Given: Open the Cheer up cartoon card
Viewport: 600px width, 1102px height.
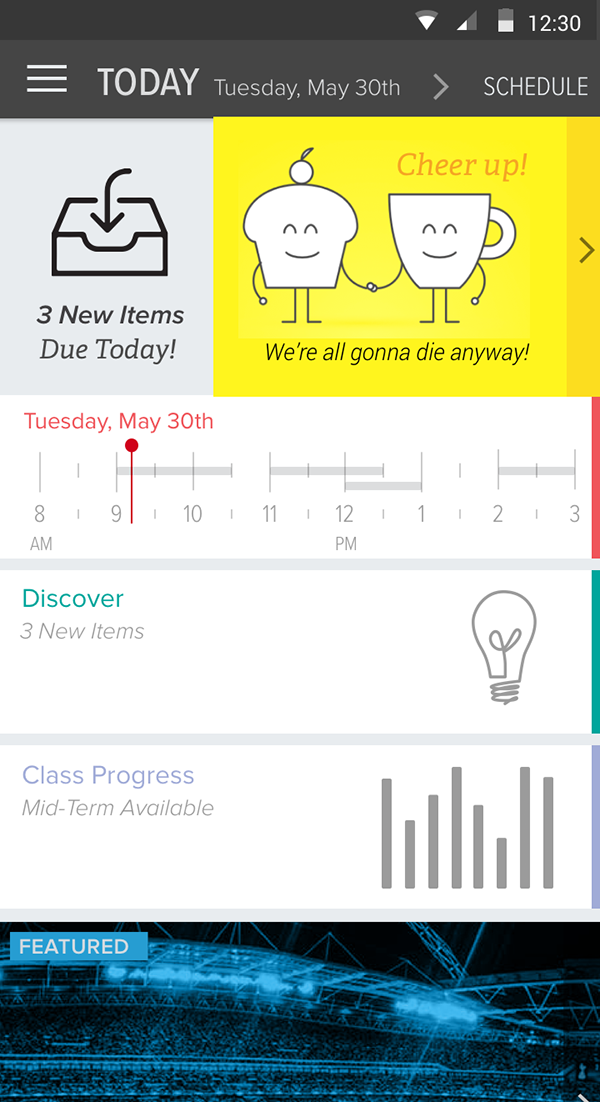Looking at the screenshot, I should 390,258.
